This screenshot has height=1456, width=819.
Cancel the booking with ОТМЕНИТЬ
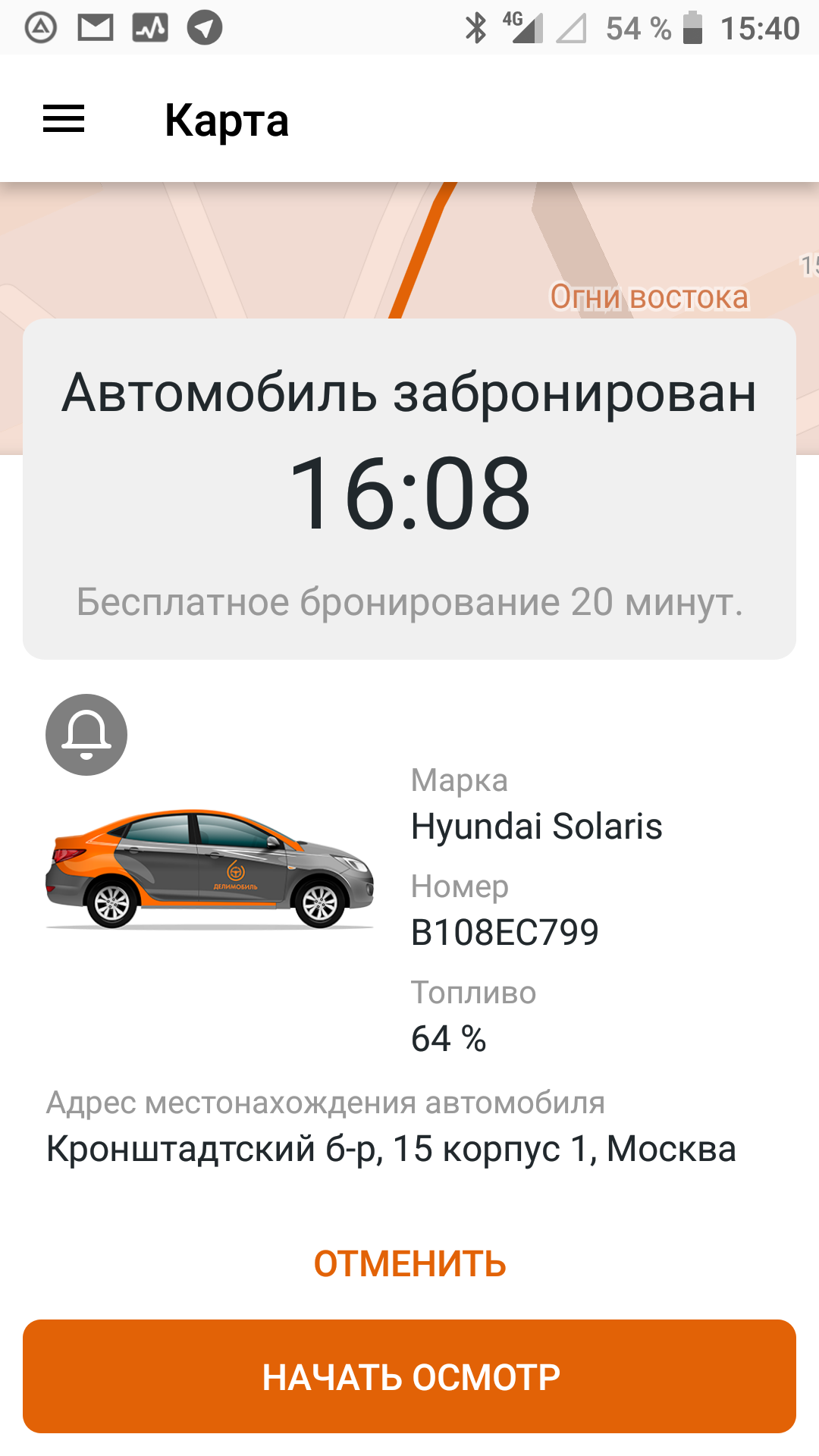tap(409, 1264)
